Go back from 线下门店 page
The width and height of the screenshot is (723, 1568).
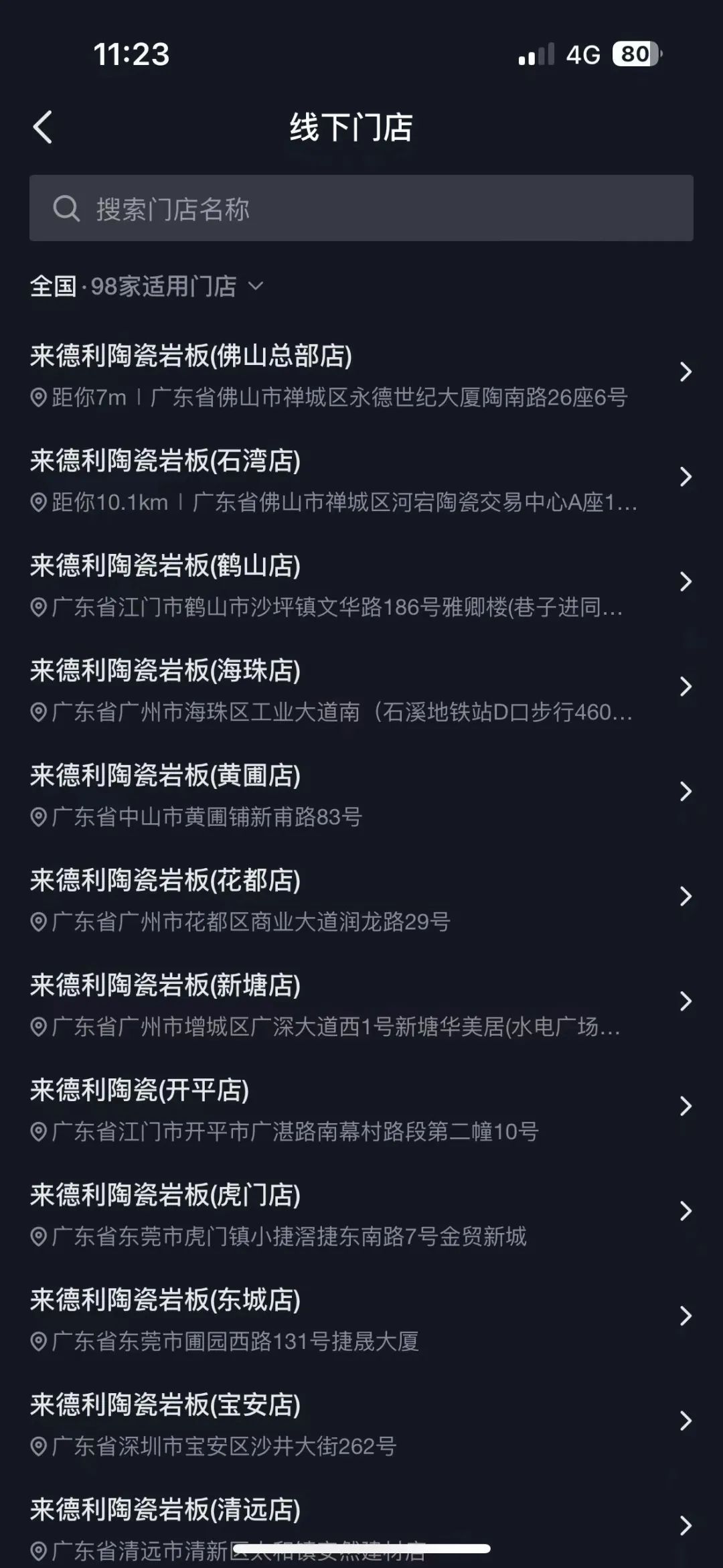[43, 127]
